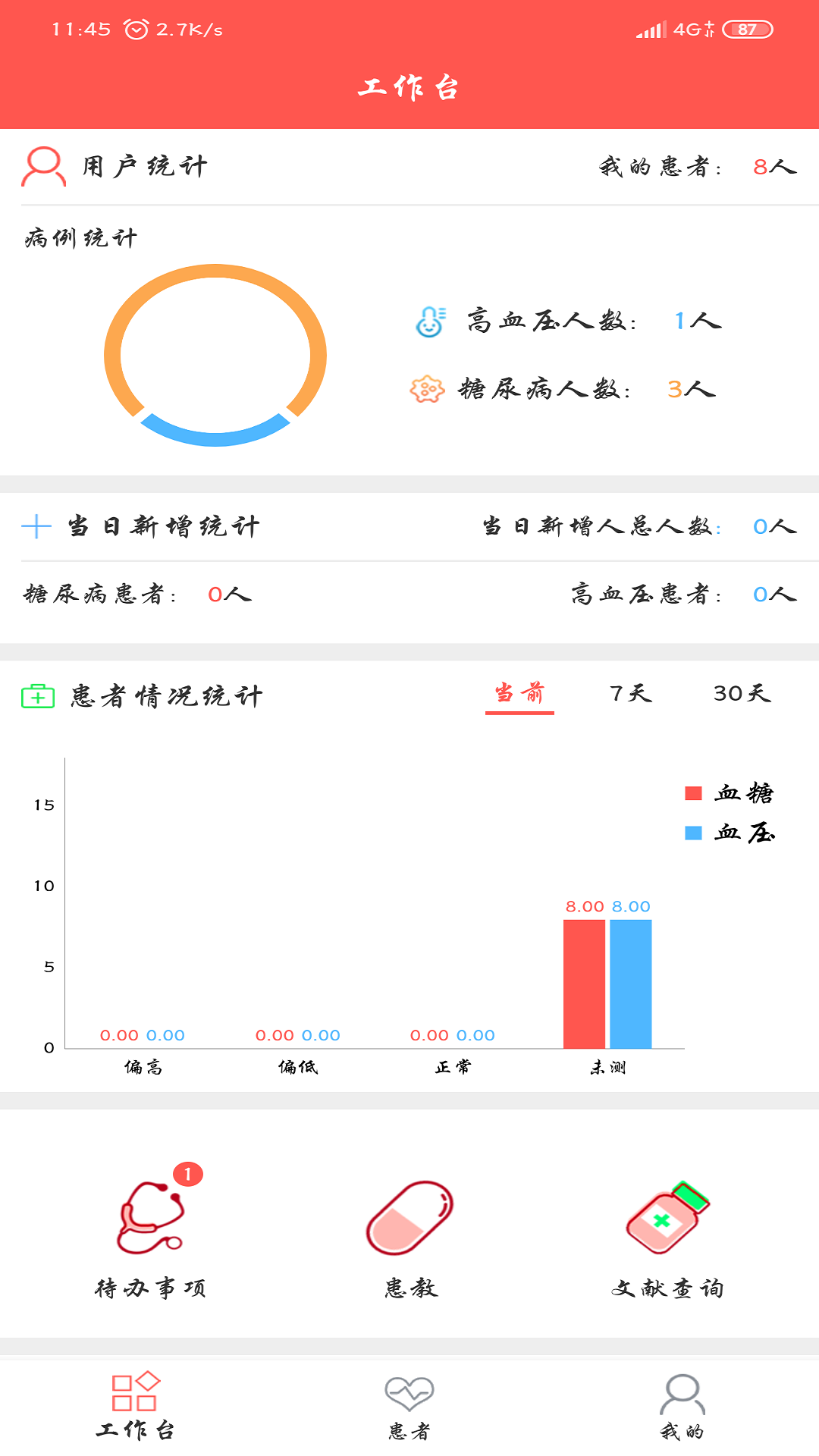
Task: Go to the 患者 tab
Action: (x=409, y=1407)
